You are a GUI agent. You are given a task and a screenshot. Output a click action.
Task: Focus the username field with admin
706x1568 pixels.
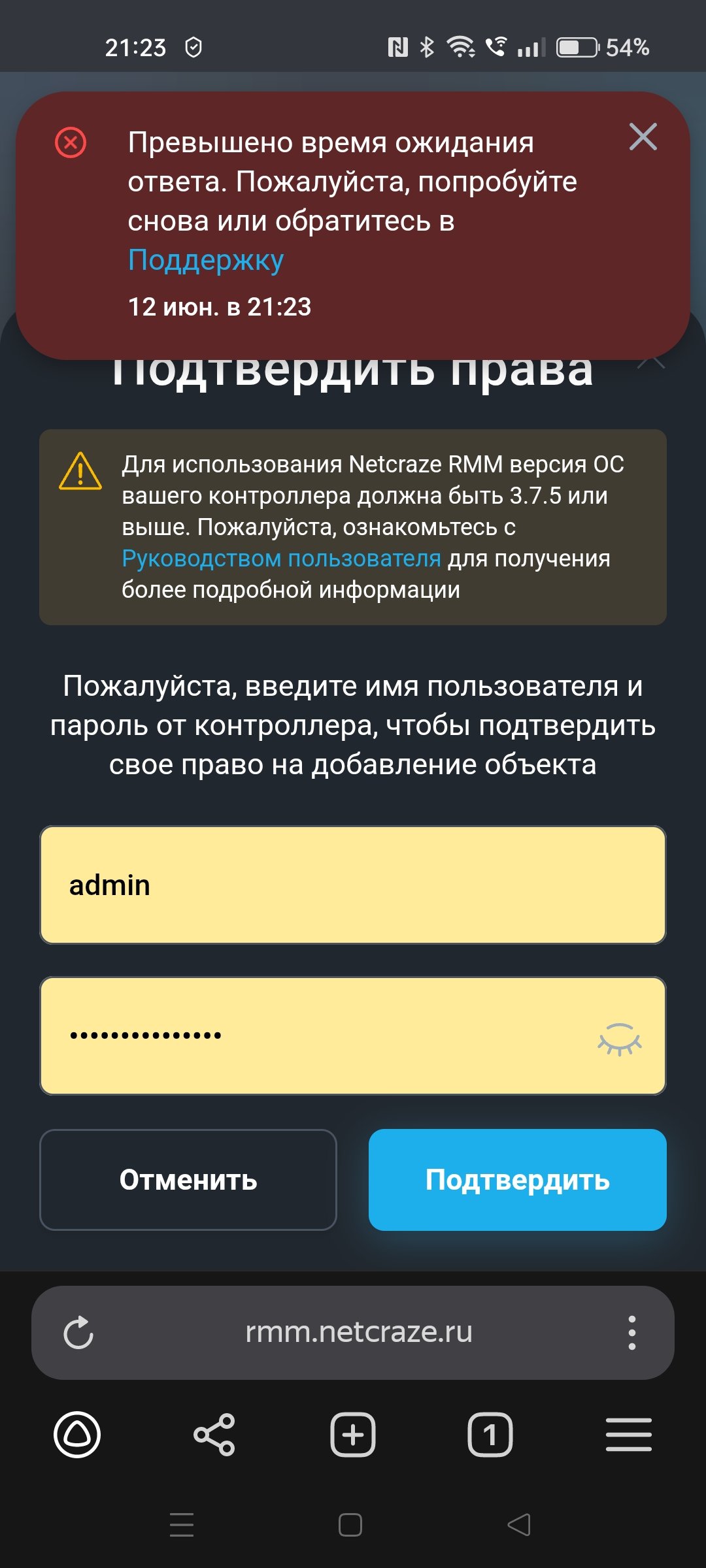(353, 885)
